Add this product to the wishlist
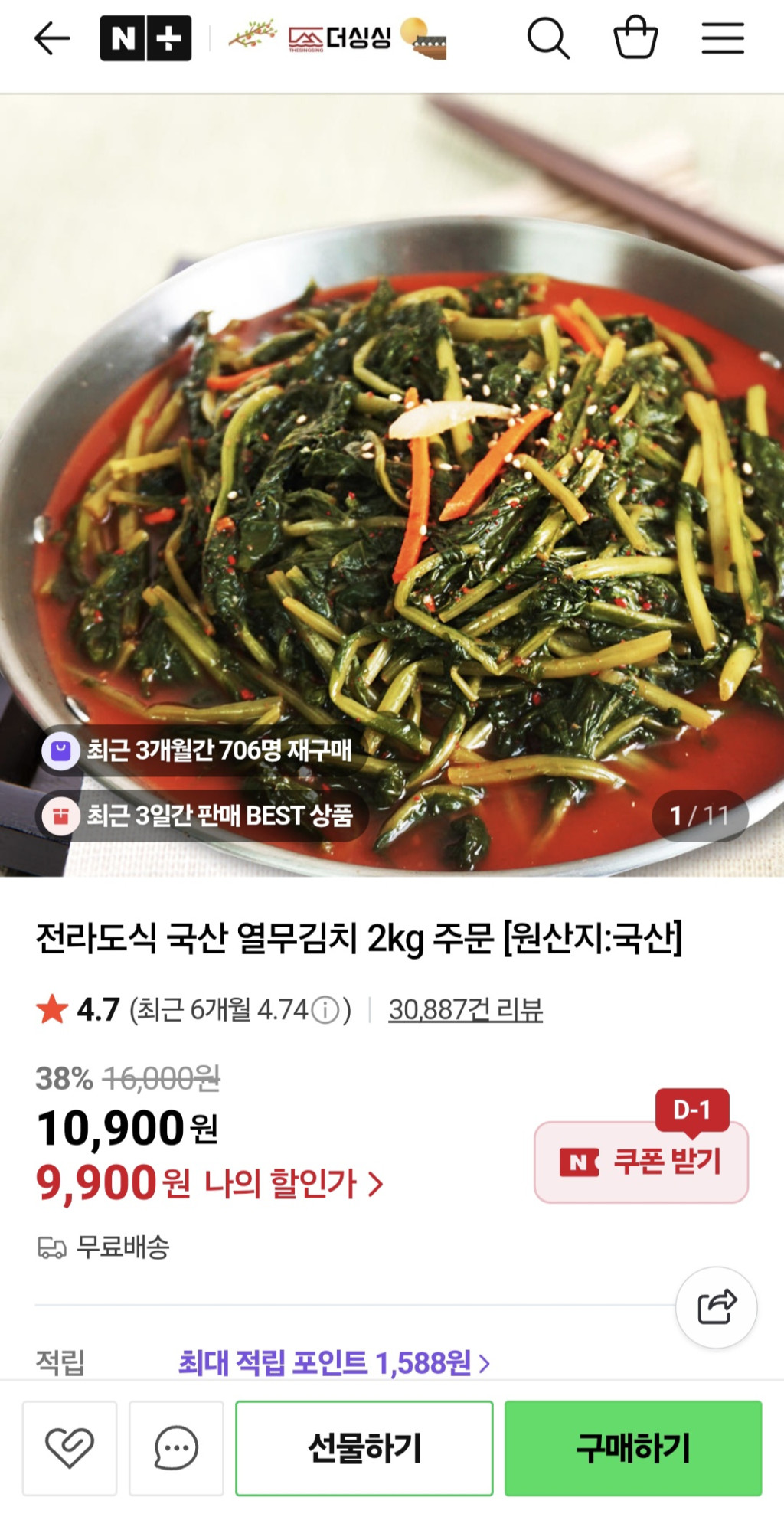Screen dimensions: 784x1517 pyautogui.click(x=70, y=1448)
